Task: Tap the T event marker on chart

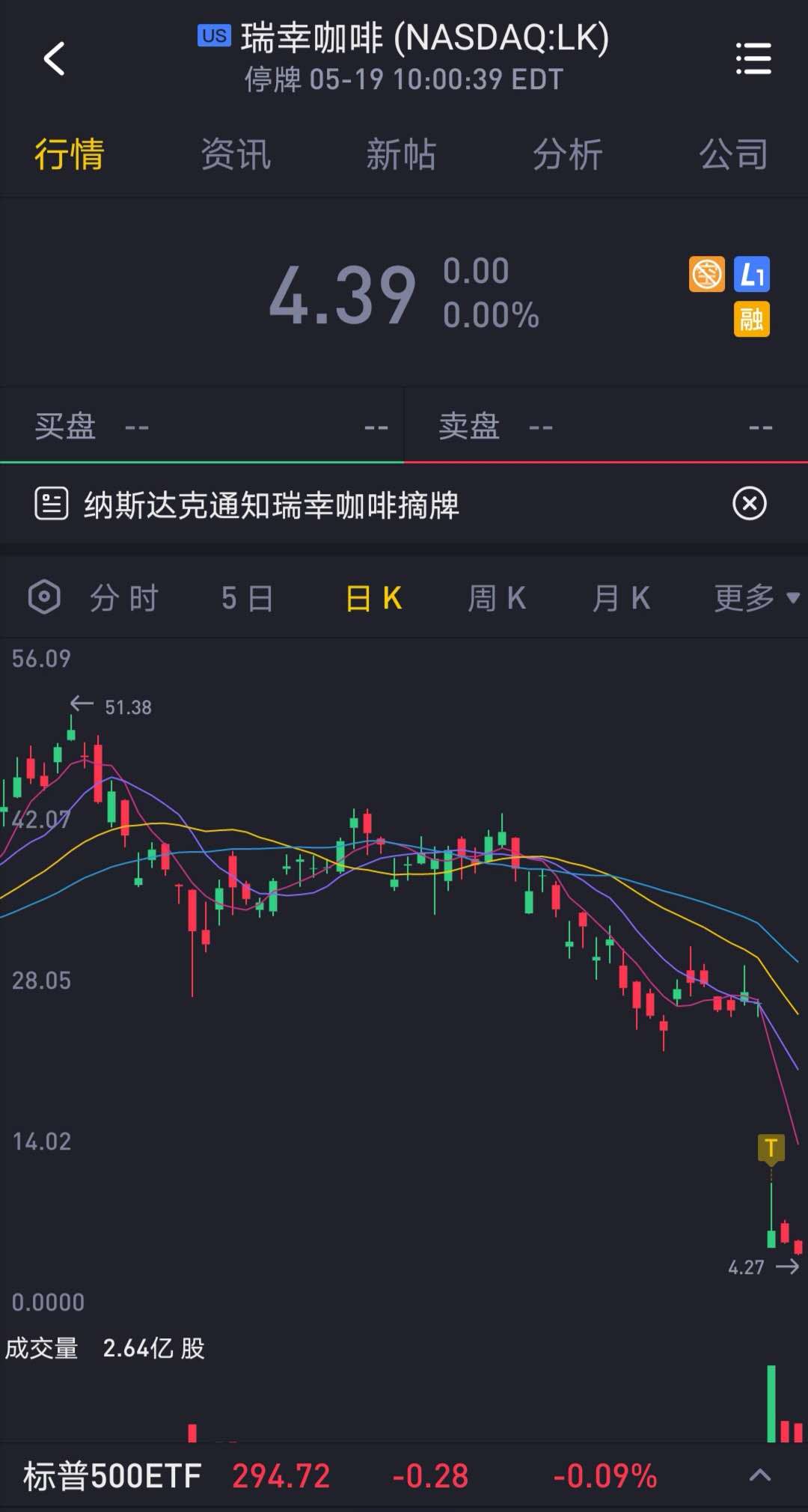Action: pyautogui.click(x=771, y=1147)
